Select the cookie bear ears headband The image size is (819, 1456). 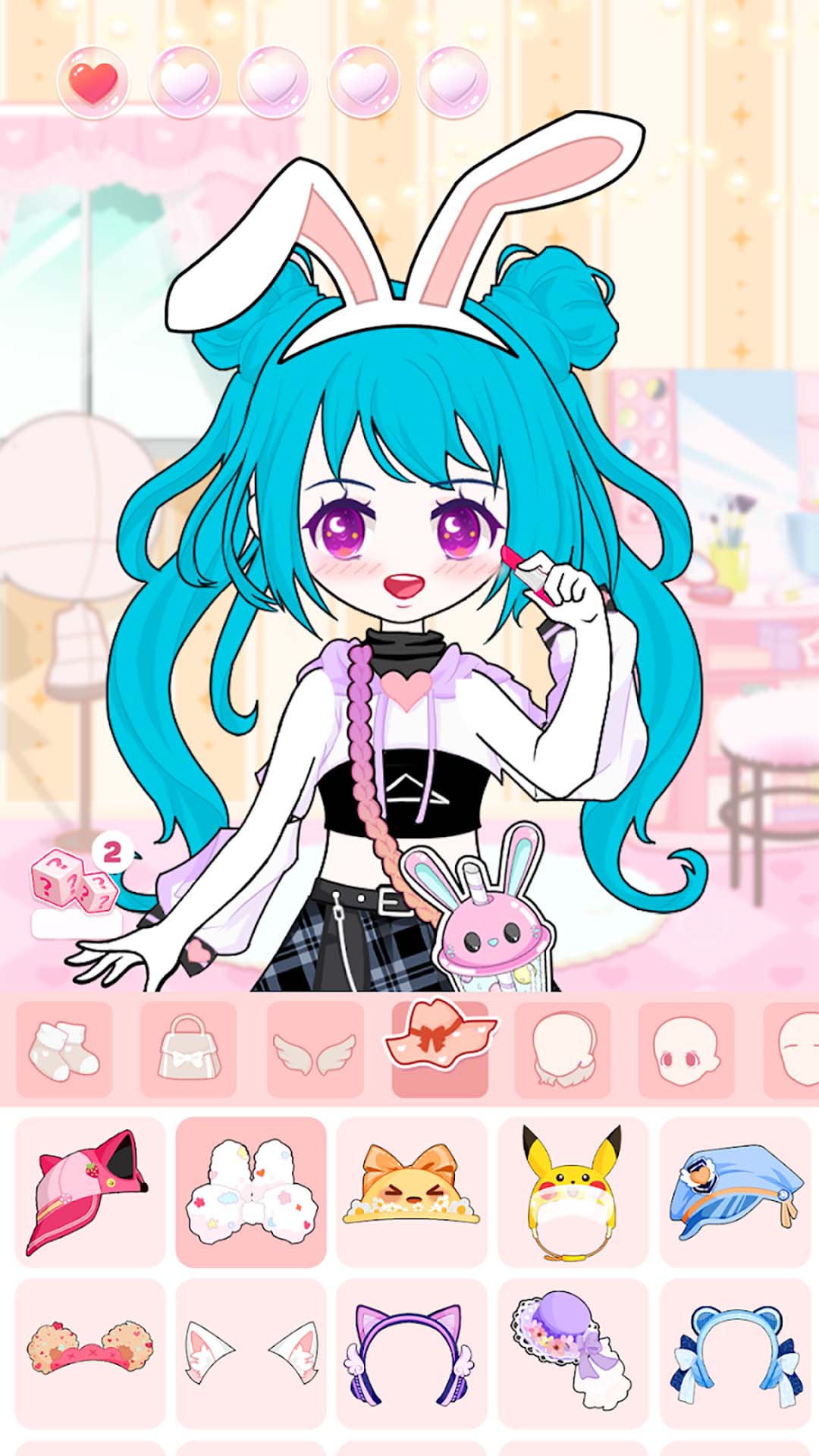pyautogui.click(x=90, y=1353)
